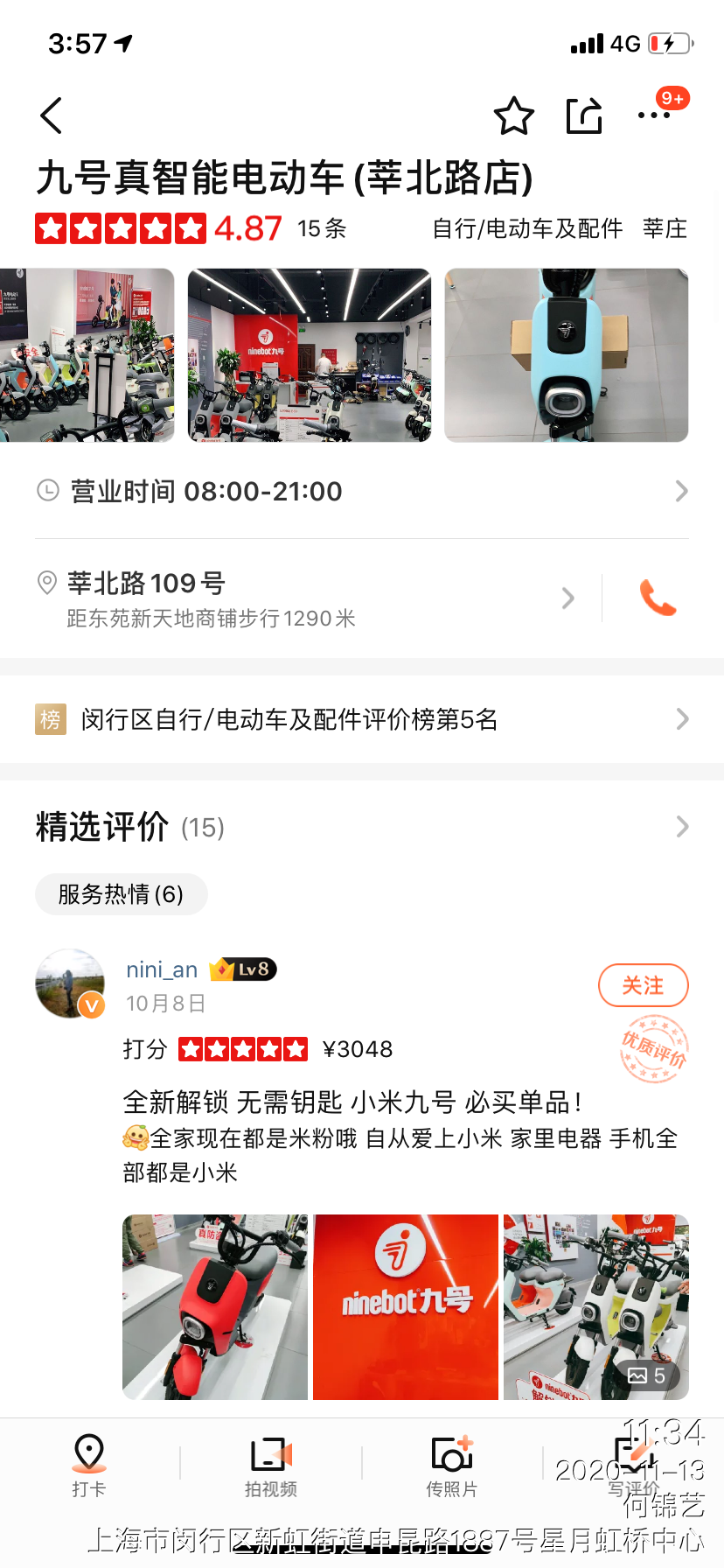
Task: Open nini_an's profile avatar
Action: [69, 983]
